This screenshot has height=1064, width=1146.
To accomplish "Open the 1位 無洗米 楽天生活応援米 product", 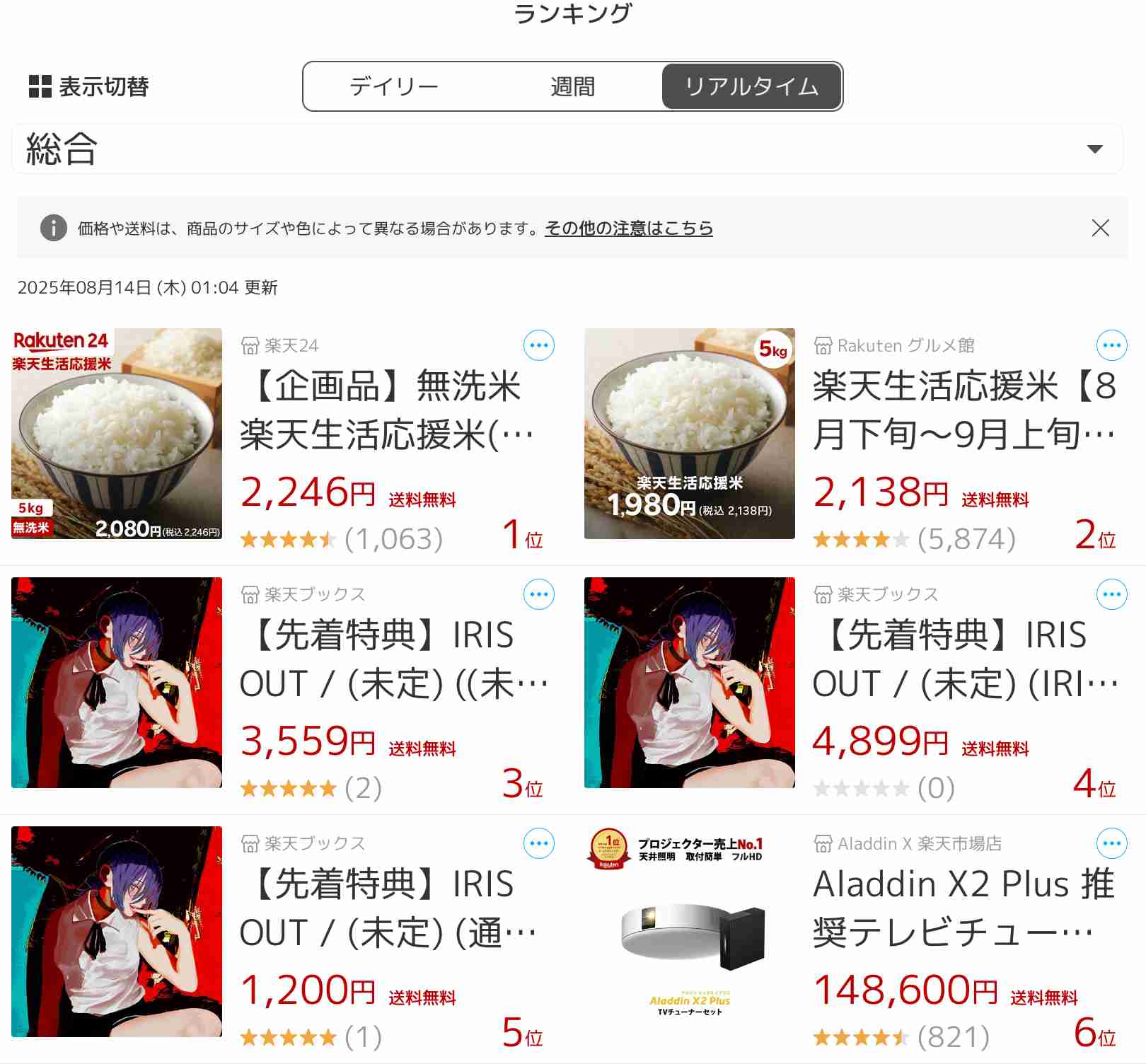I will coord(386,410).
